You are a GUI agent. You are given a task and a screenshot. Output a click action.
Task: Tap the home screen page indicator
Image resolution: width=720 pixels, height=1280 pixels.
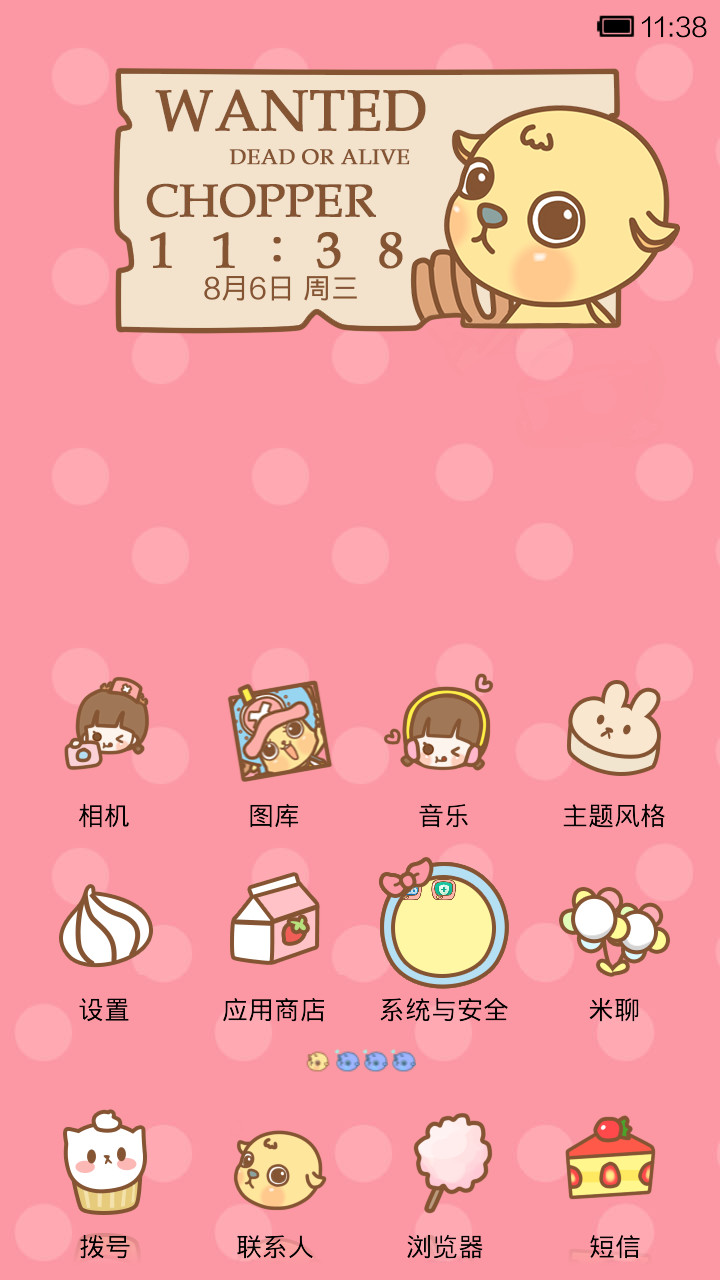[x=360, y=1061]
